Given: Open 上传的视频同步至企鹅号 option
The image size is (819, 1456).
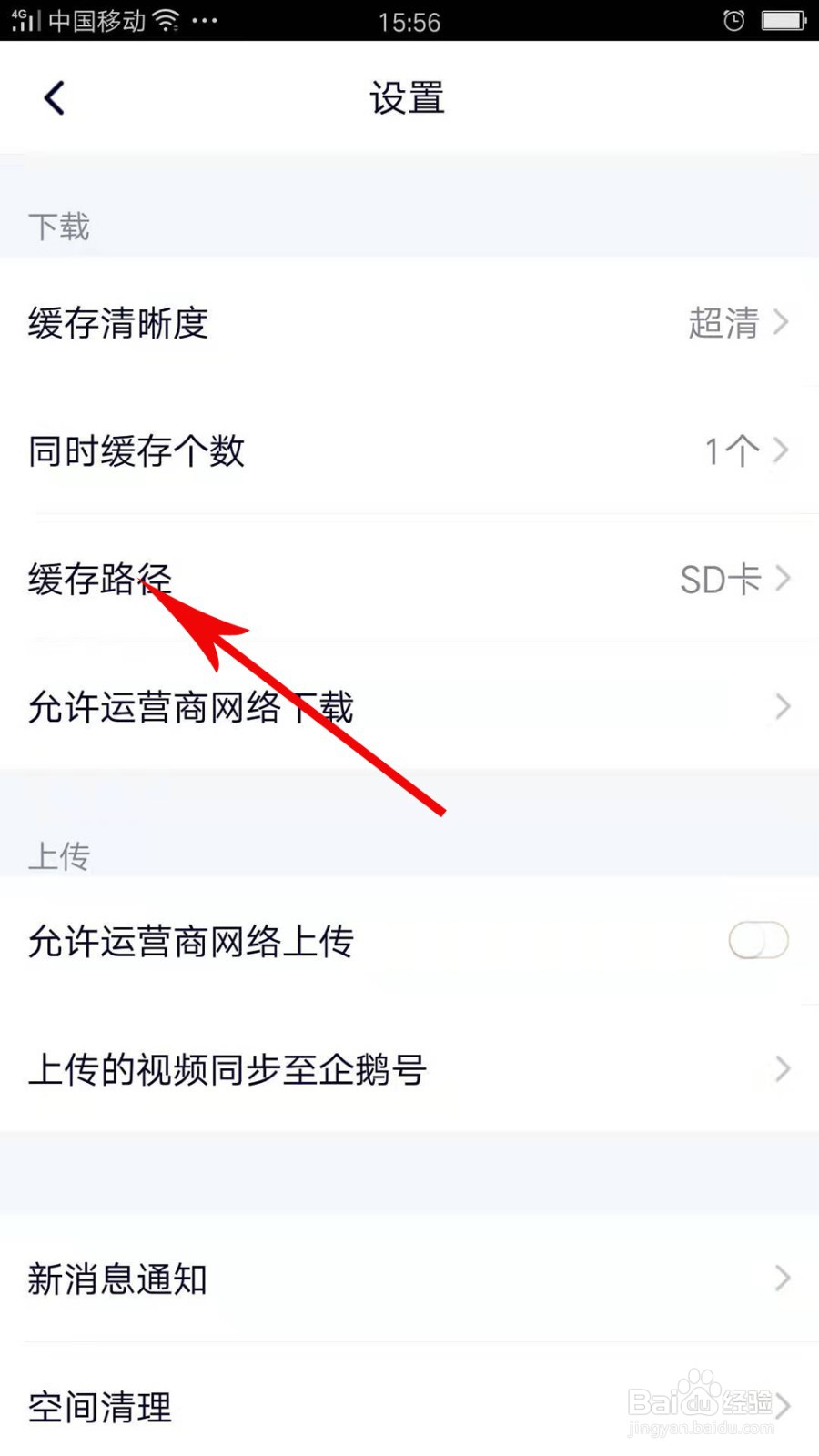Looking at the screenshot, I should [409, 1069].
